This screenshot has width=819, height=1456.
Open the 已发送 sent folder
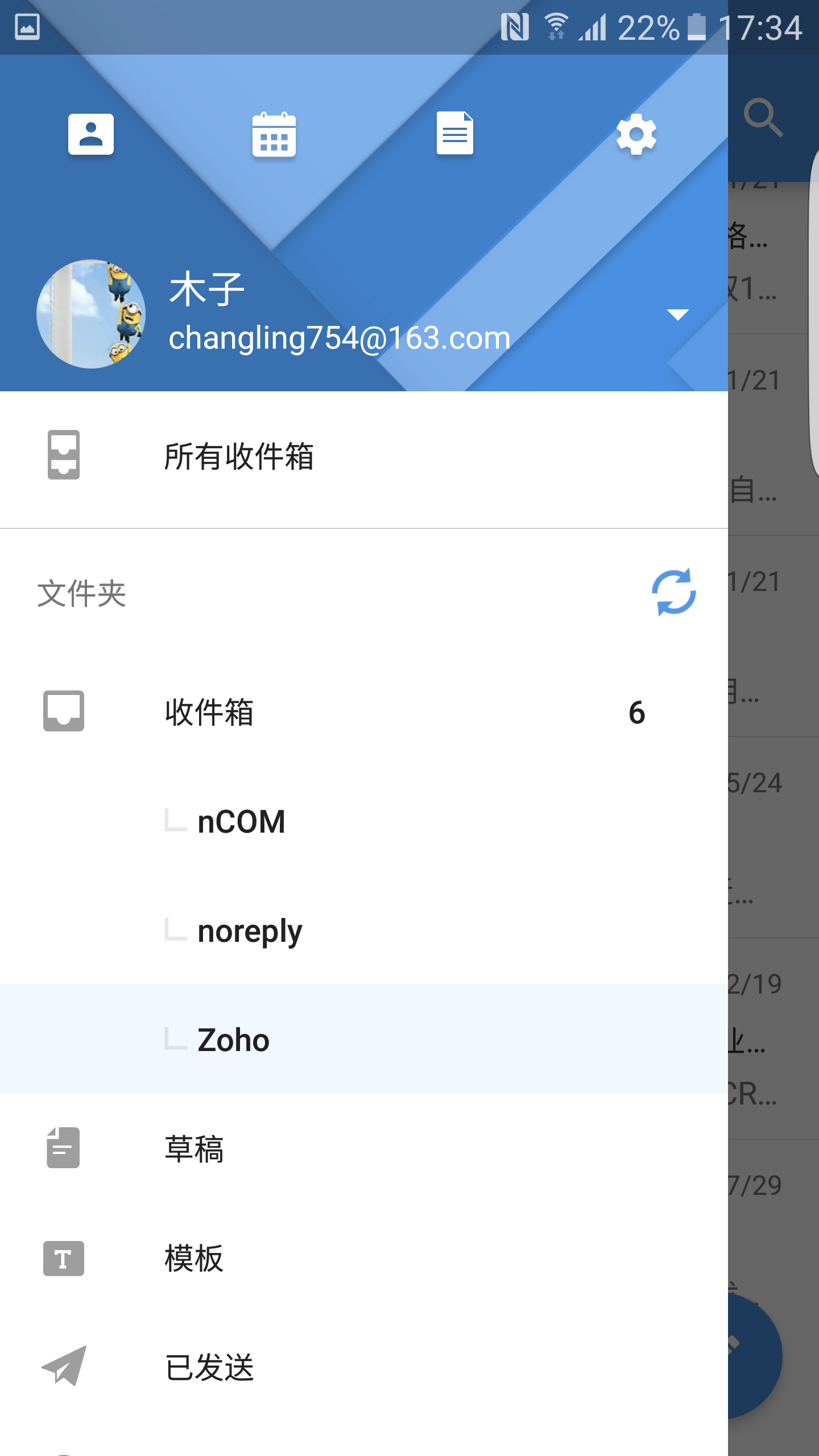point(209,1367)
